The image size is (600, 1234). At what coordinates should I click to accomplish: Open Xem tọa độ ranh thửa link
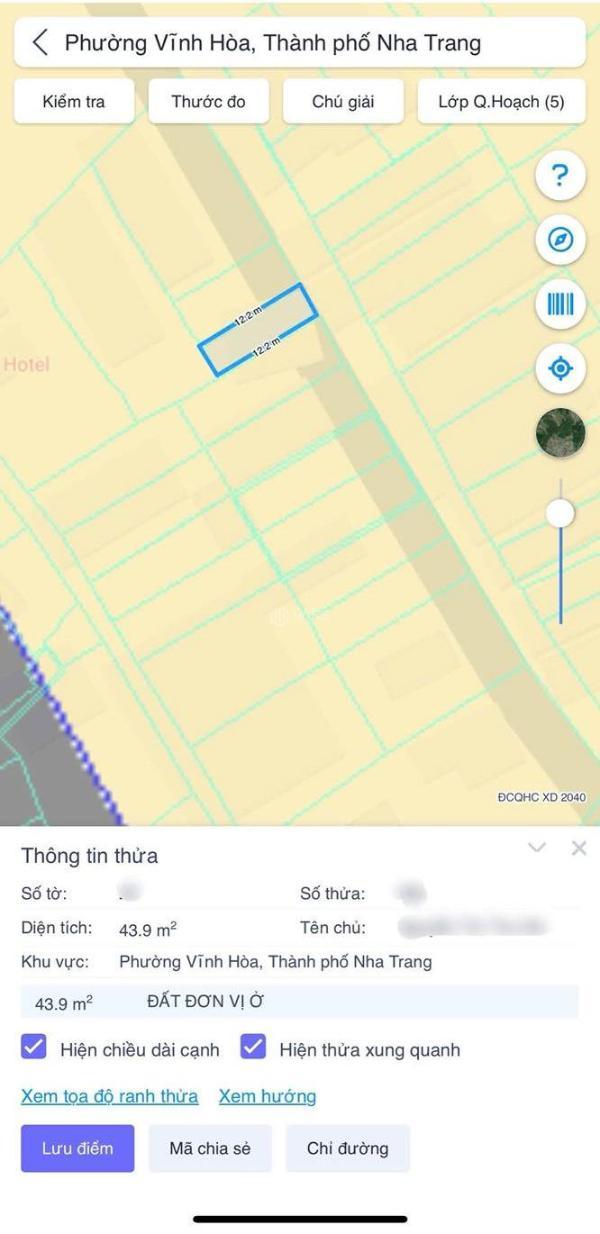click(x=109, y=1096)
